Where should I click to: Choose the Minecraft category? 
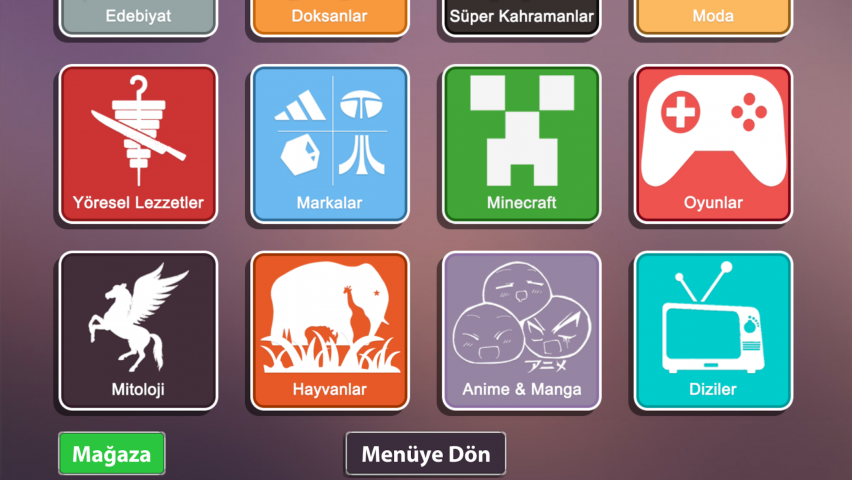click(x=521, y=143)
